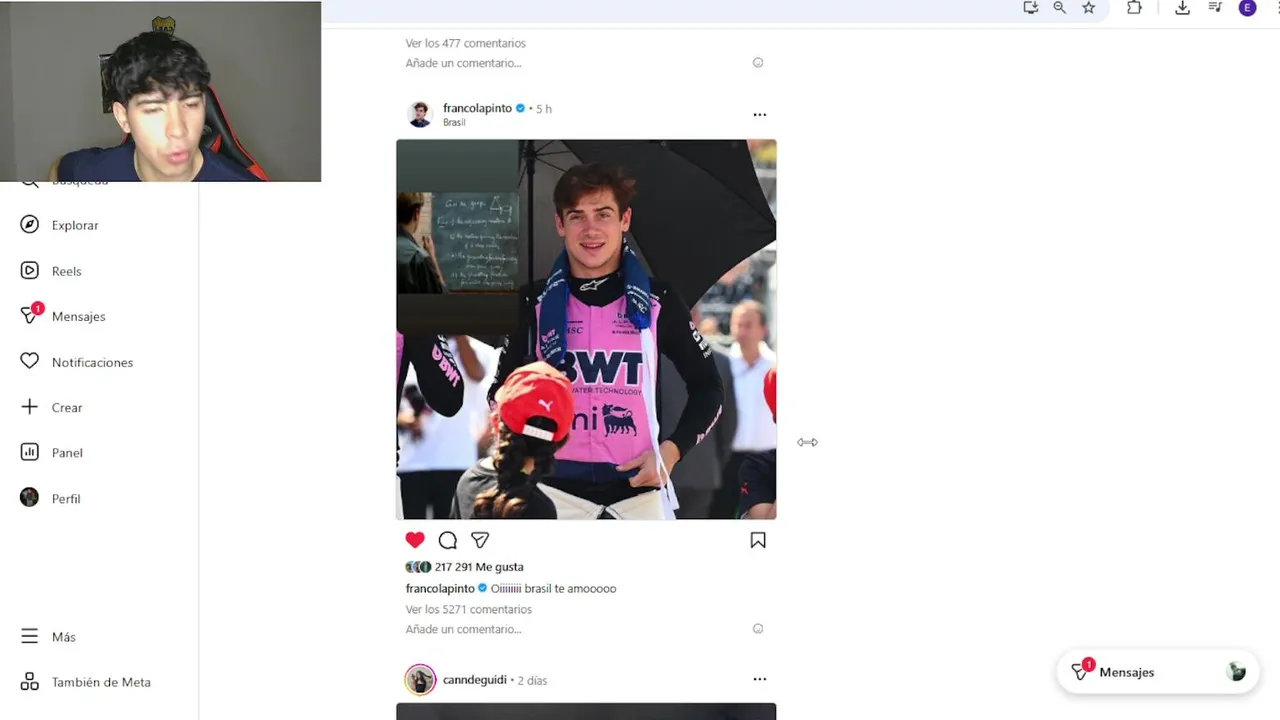
Task: Open the Más menu
Action: point(63,637)
